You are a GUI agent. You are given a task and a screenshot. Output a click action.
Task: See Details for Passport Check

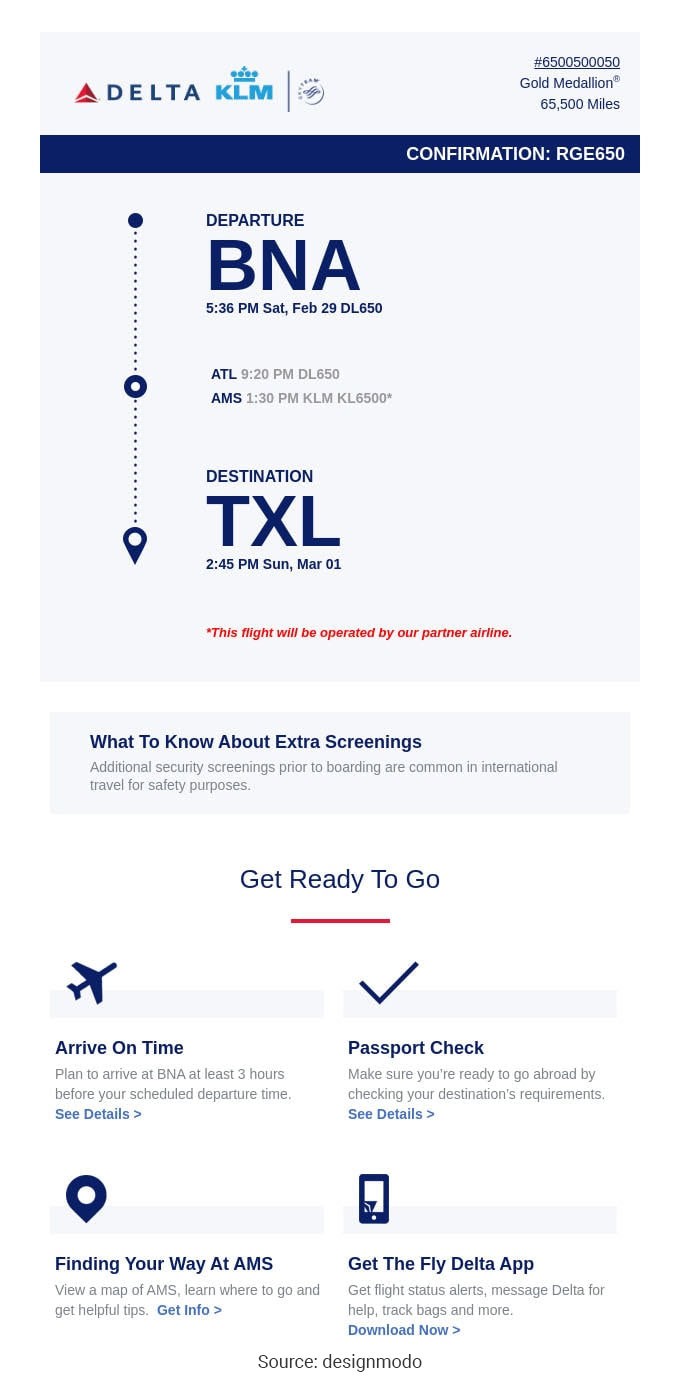click(391, 1114)
